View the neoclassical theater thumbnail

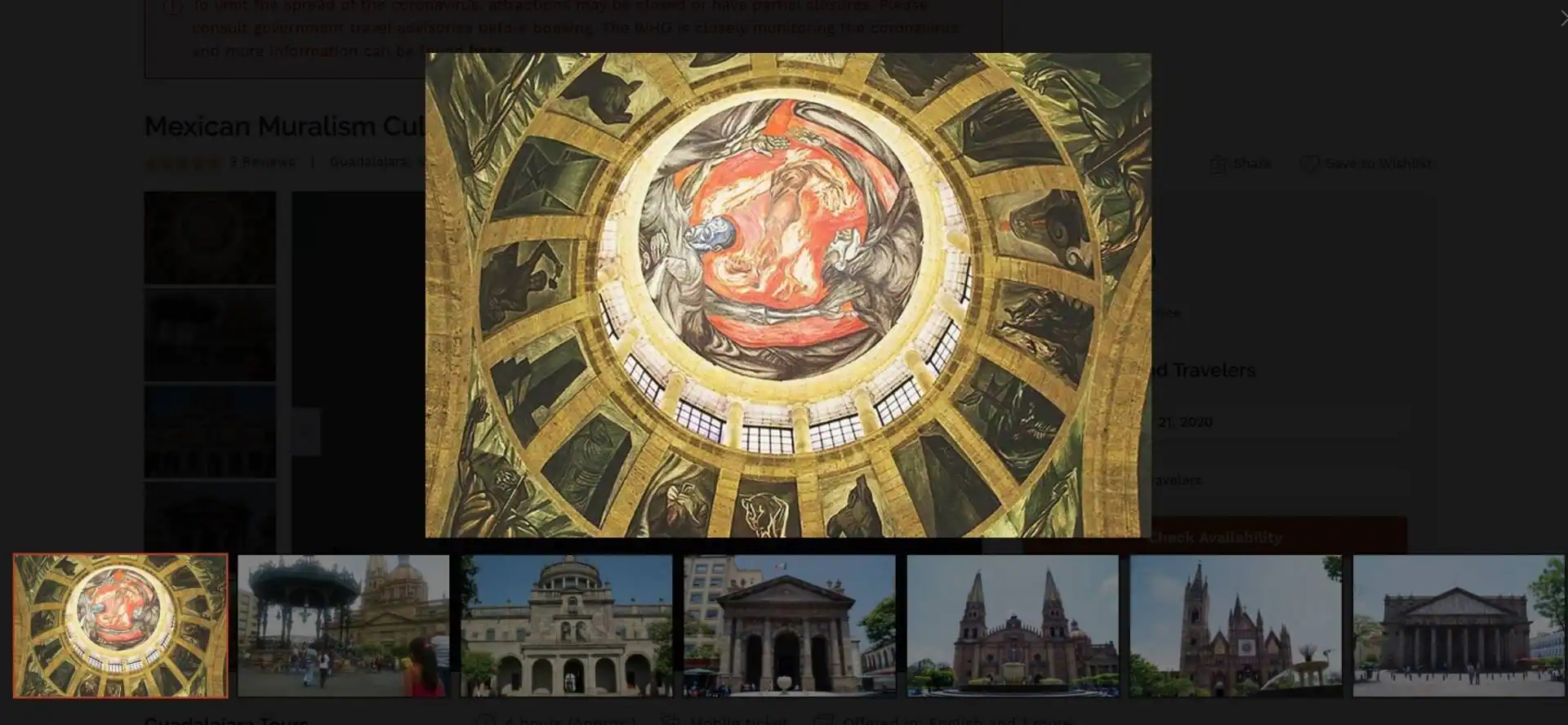coord(1459,626)
